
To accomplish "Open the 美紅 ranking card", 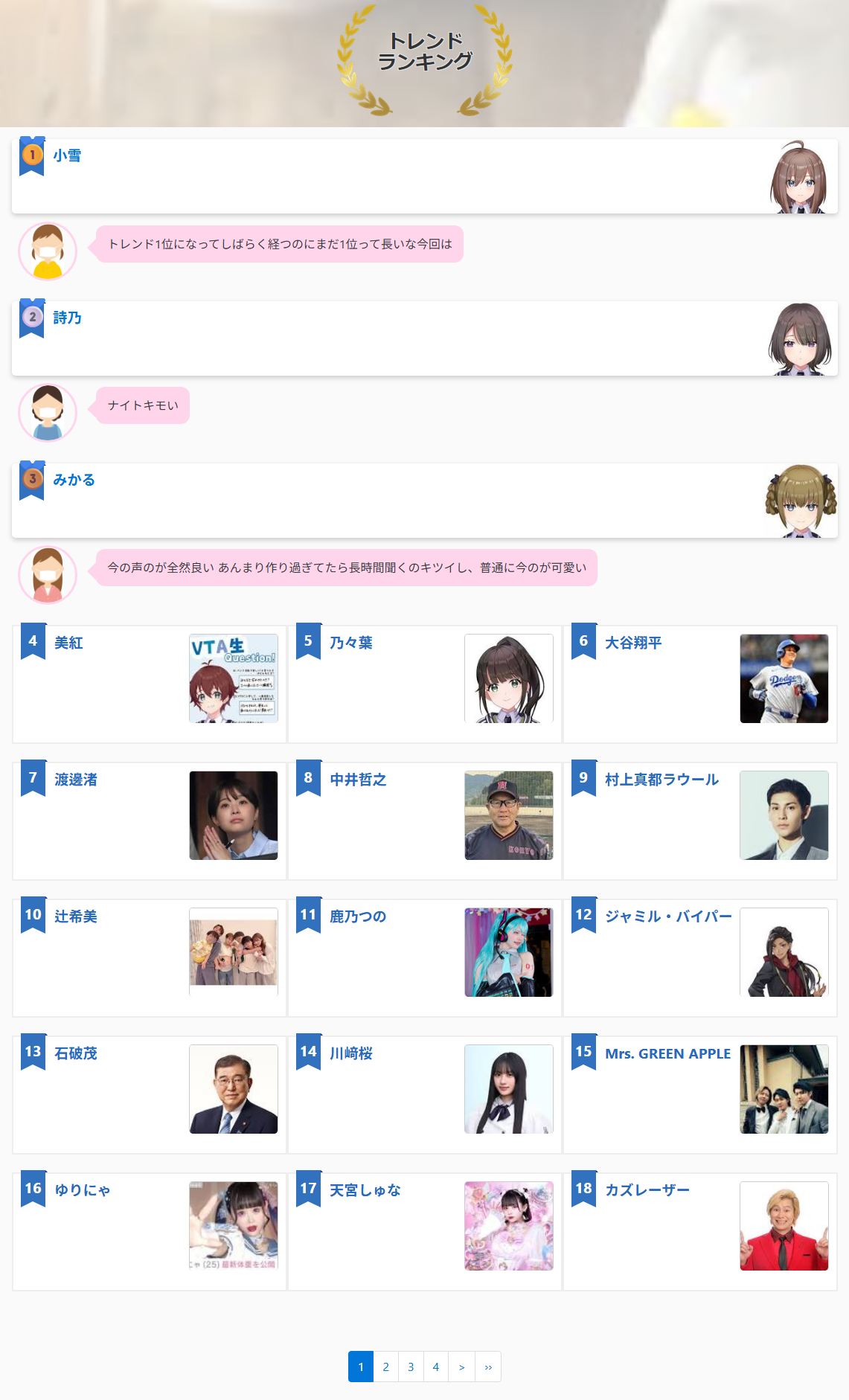I will click(x=150, y=684).
